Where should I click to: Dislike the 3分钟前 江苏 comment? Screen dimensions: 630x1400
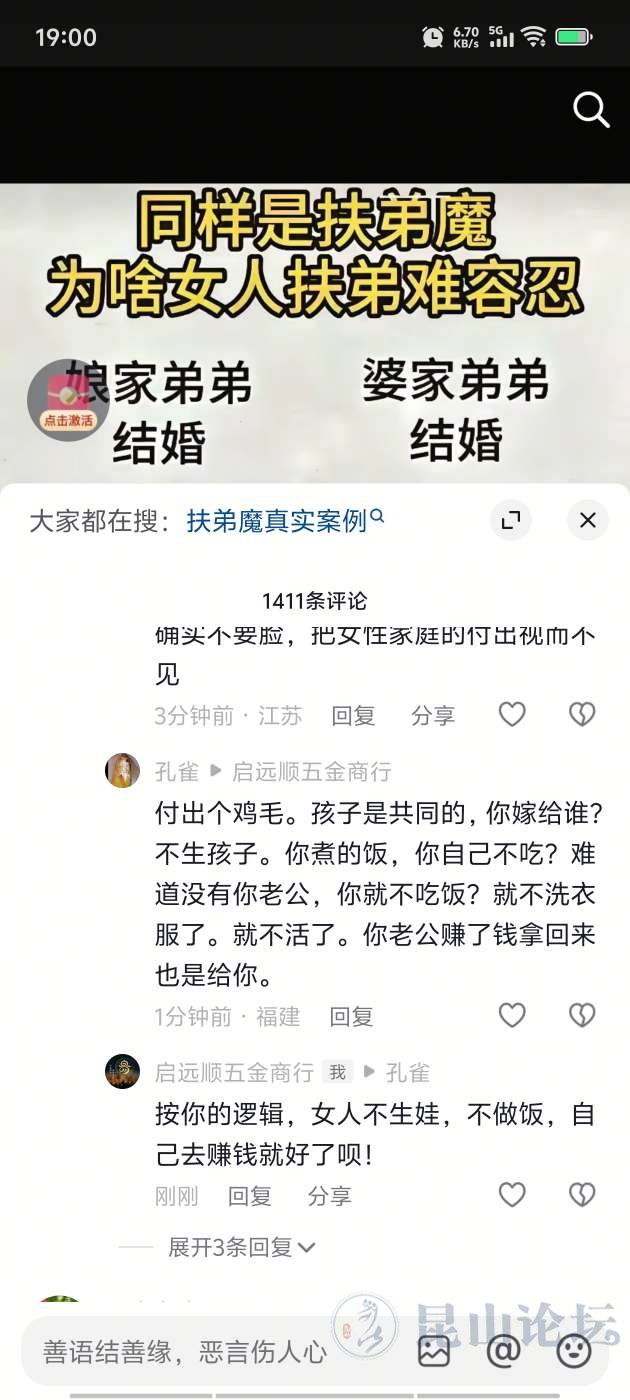pos(582,714)
